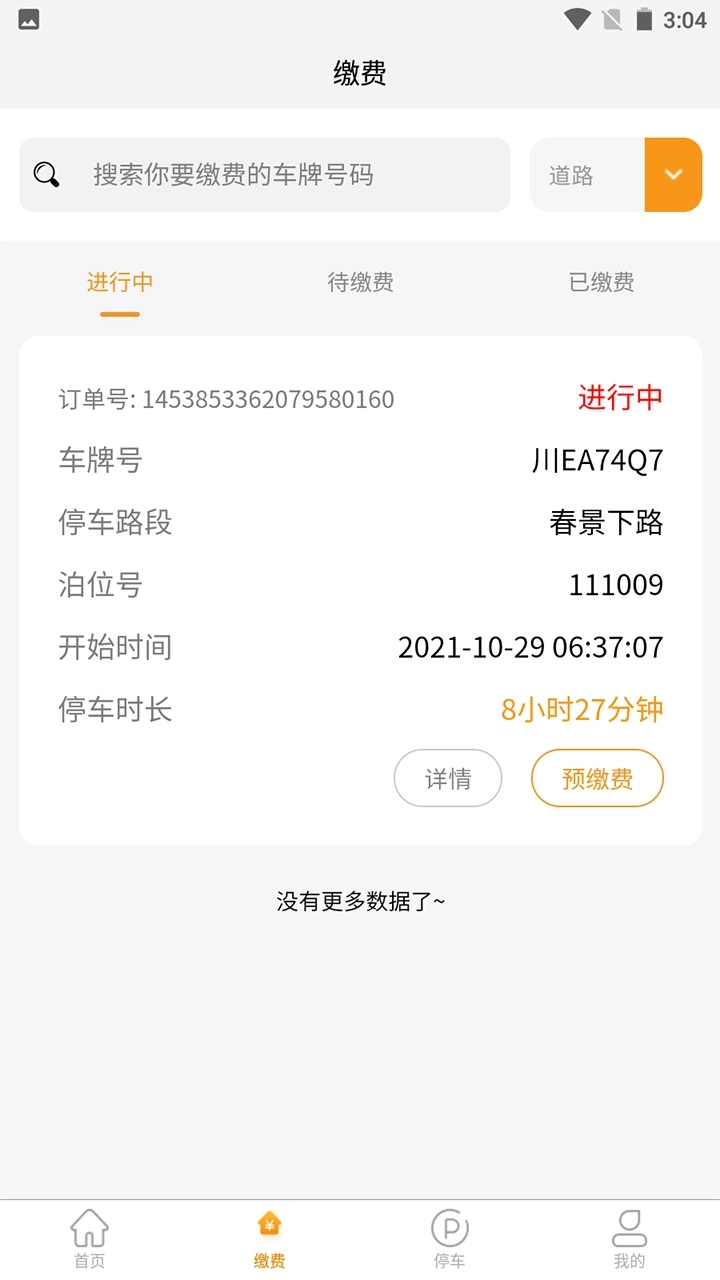Switch to the 待缴费 pending payment tab
Image resolution: width=720 pixels, height=1280 pixels.
pos(359,283)
